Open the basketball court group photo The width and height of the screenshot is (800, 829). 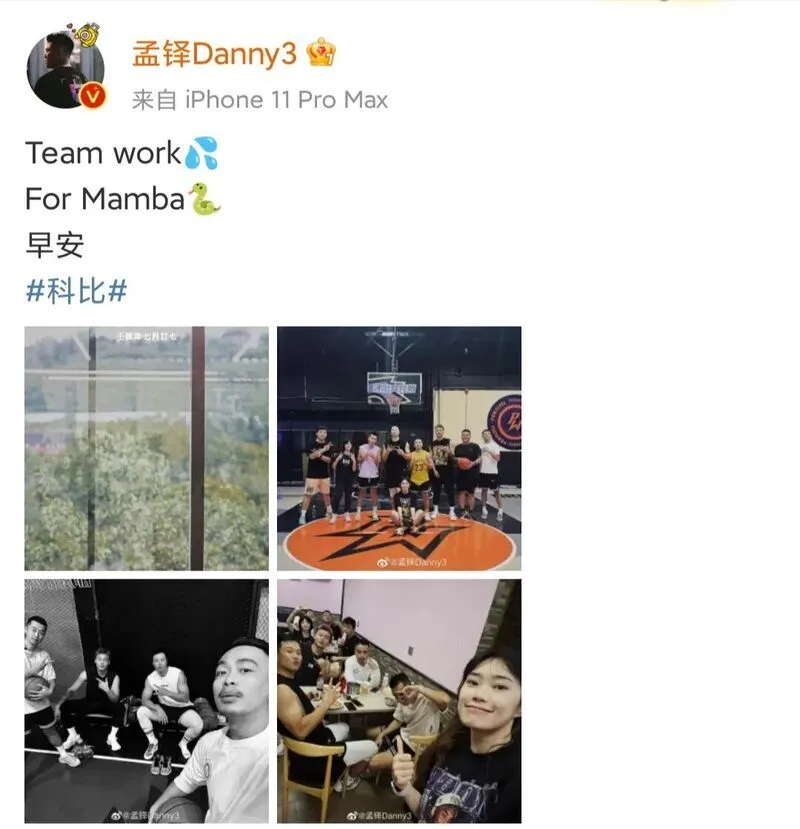(x=399, y=448)
